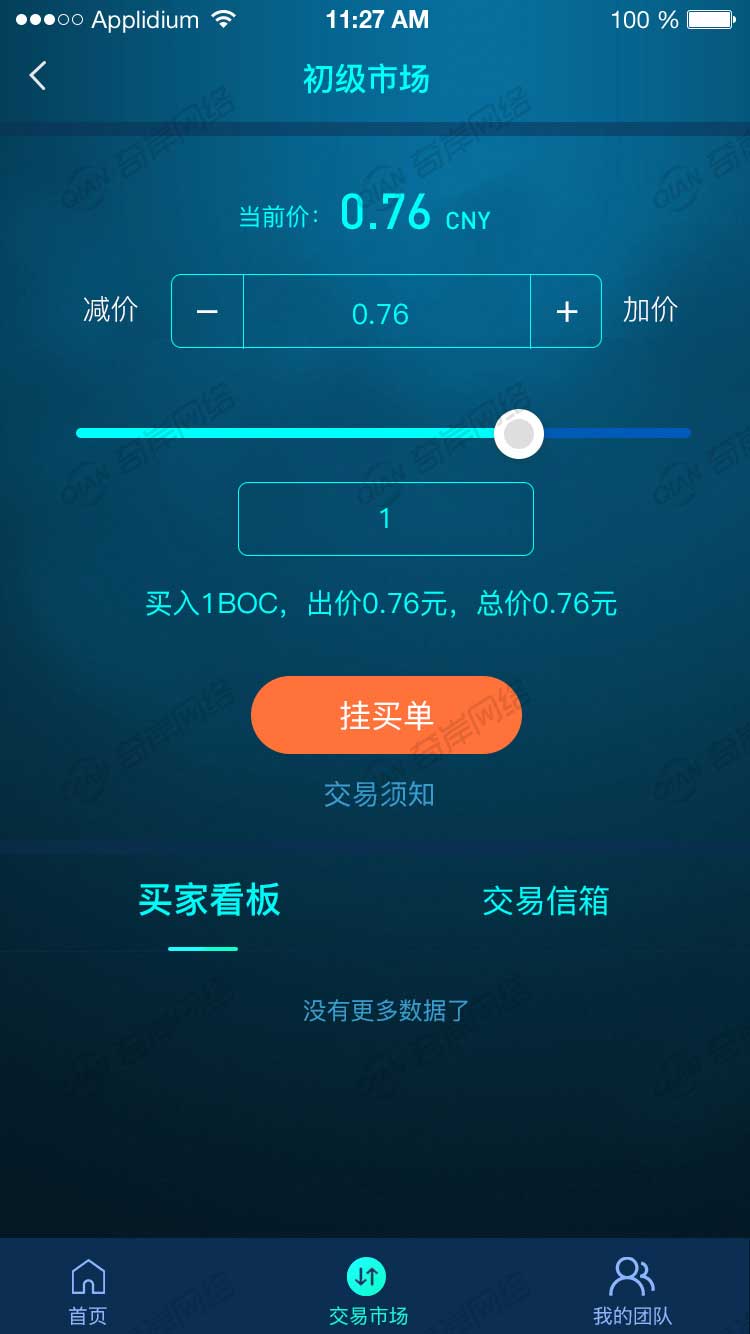Viewport: 750px width, 1334px height.
Task: Place a buy order with 挂买单
Action: (x=386, y=715)
